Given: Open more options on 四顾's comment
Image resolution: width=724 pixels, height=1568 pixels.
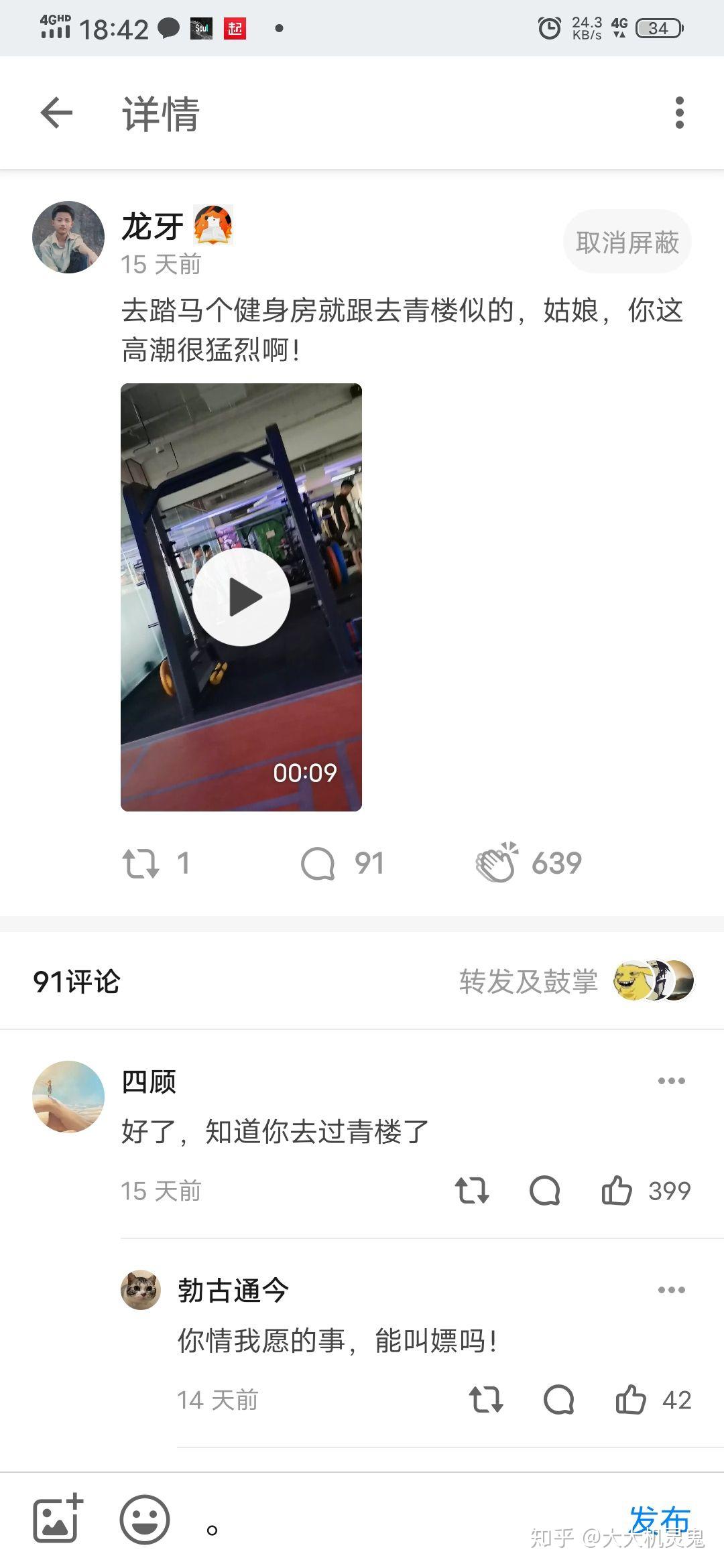Looking at the screenshot, I should (x=671, y=1081).
